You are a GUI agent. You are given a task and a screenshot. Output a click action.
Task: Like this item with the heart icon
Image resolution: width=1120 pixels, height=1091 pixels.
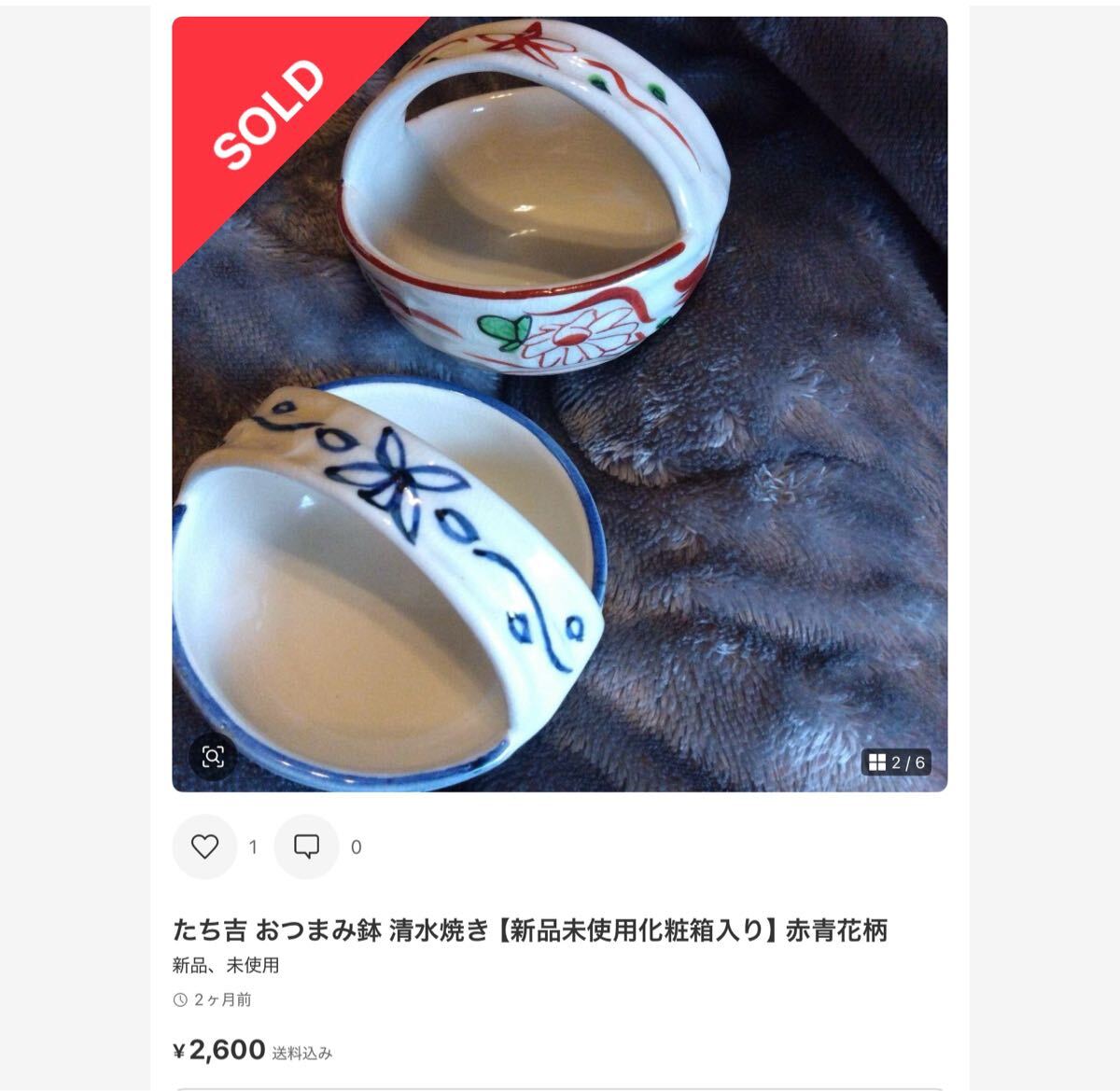(204, 846)
